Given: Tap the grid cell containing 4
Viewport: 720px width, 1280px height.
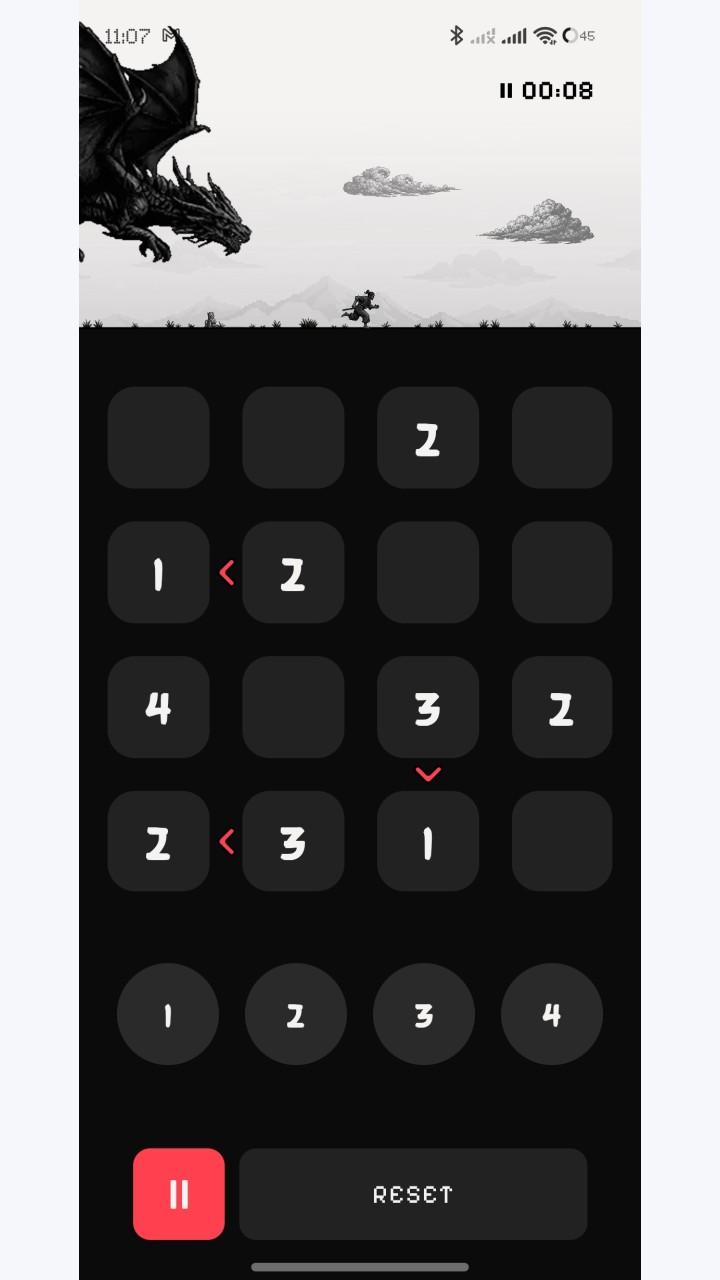Looking at the screenshot, I should [x=158, y=707].
